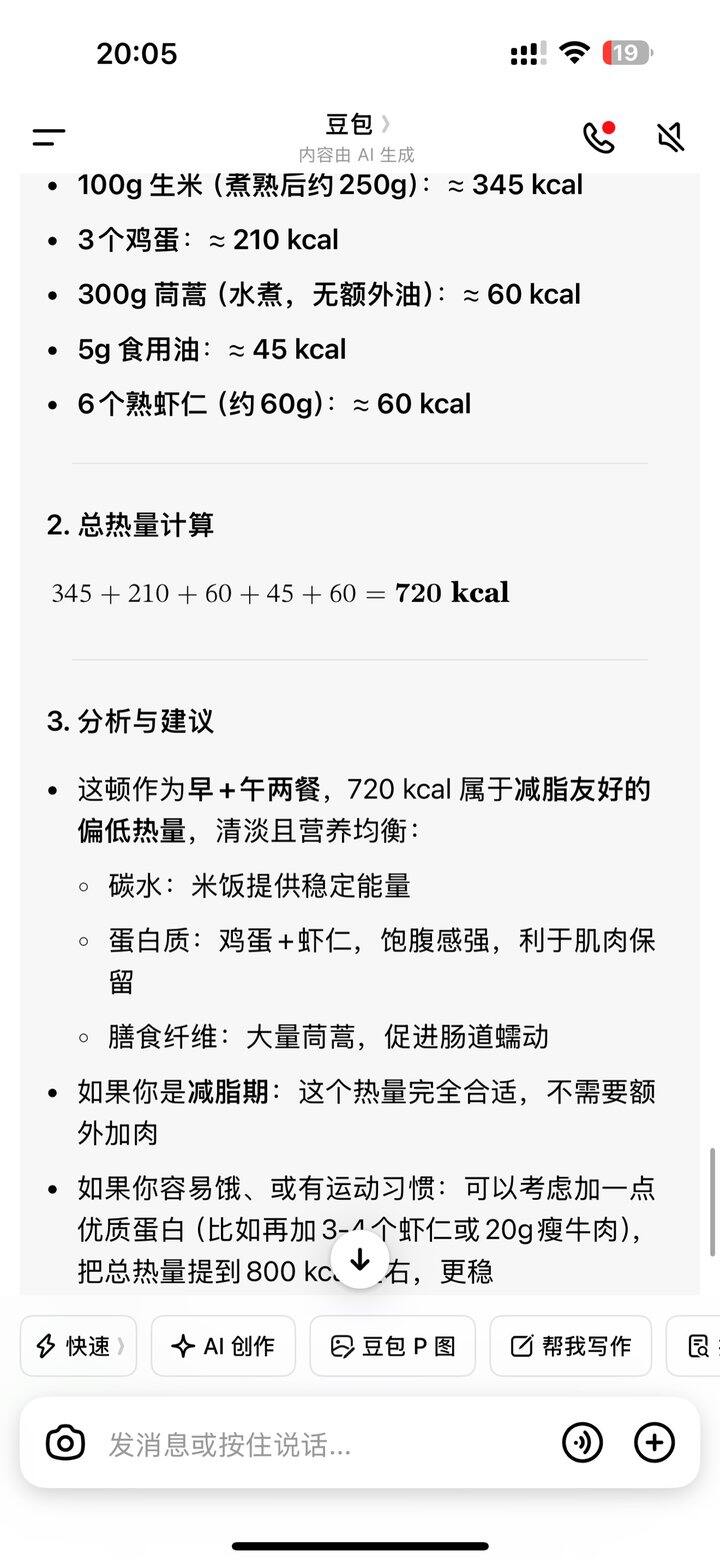This screenshot has height=1564, width=720.
Task: Open the camera icon in the input bar
Action: coord(66,1443)
